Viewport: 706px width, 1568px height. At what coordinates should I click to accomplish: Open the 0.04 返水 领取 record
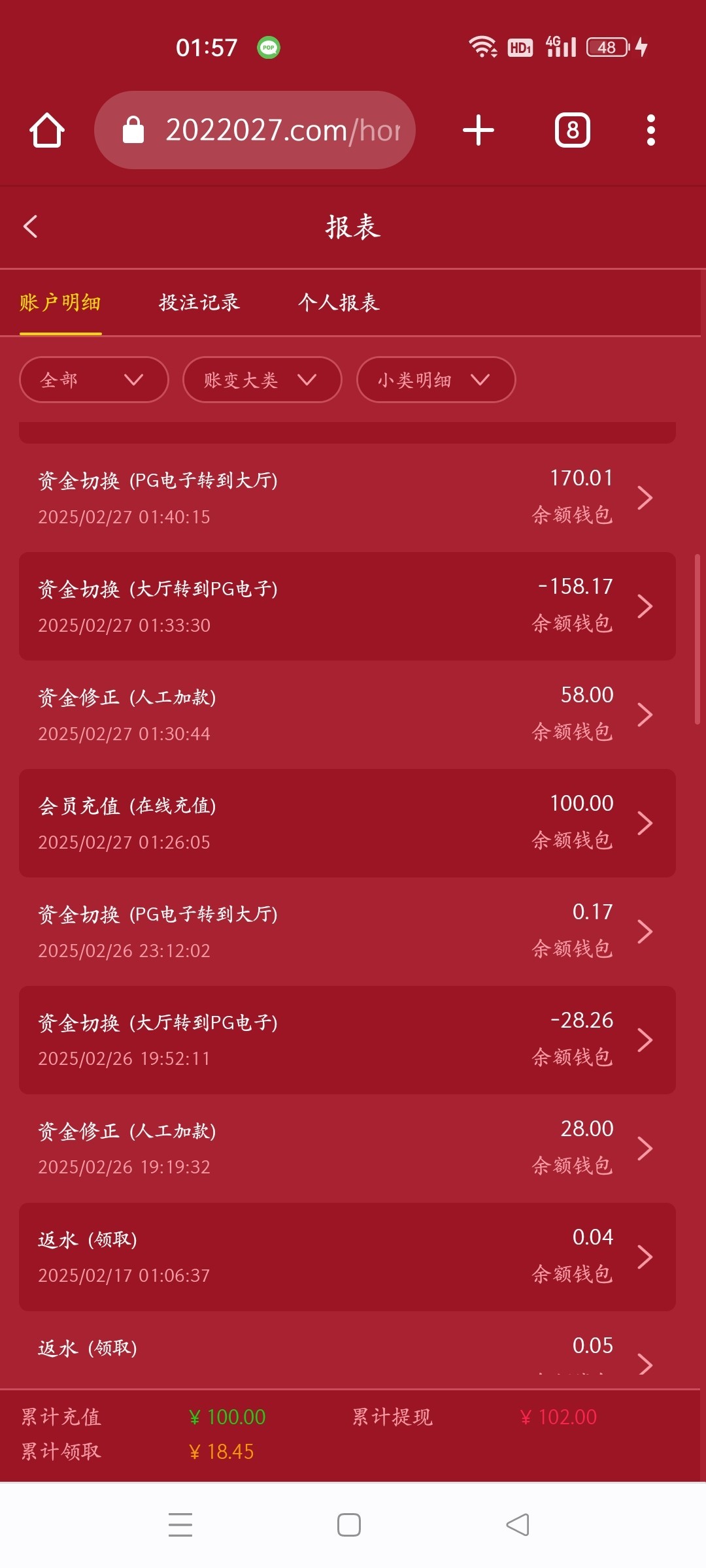point(346,1256)
